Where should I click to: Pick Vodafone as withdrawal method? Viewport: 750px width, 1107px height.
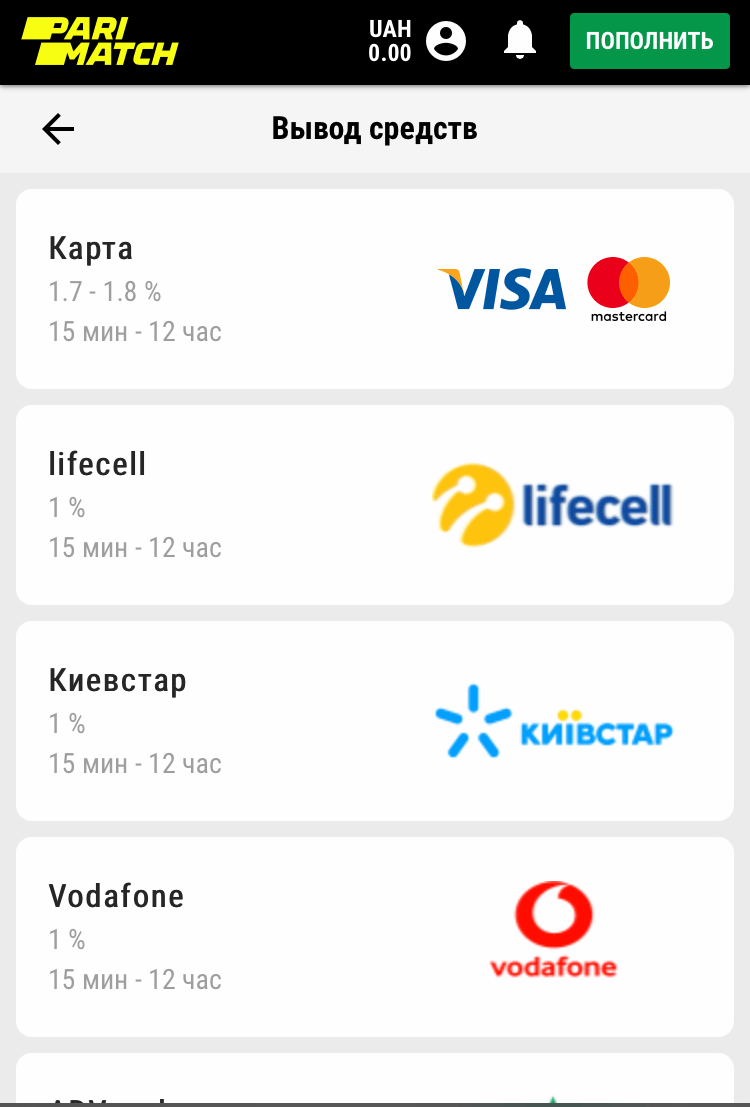[x=375, y=937]
